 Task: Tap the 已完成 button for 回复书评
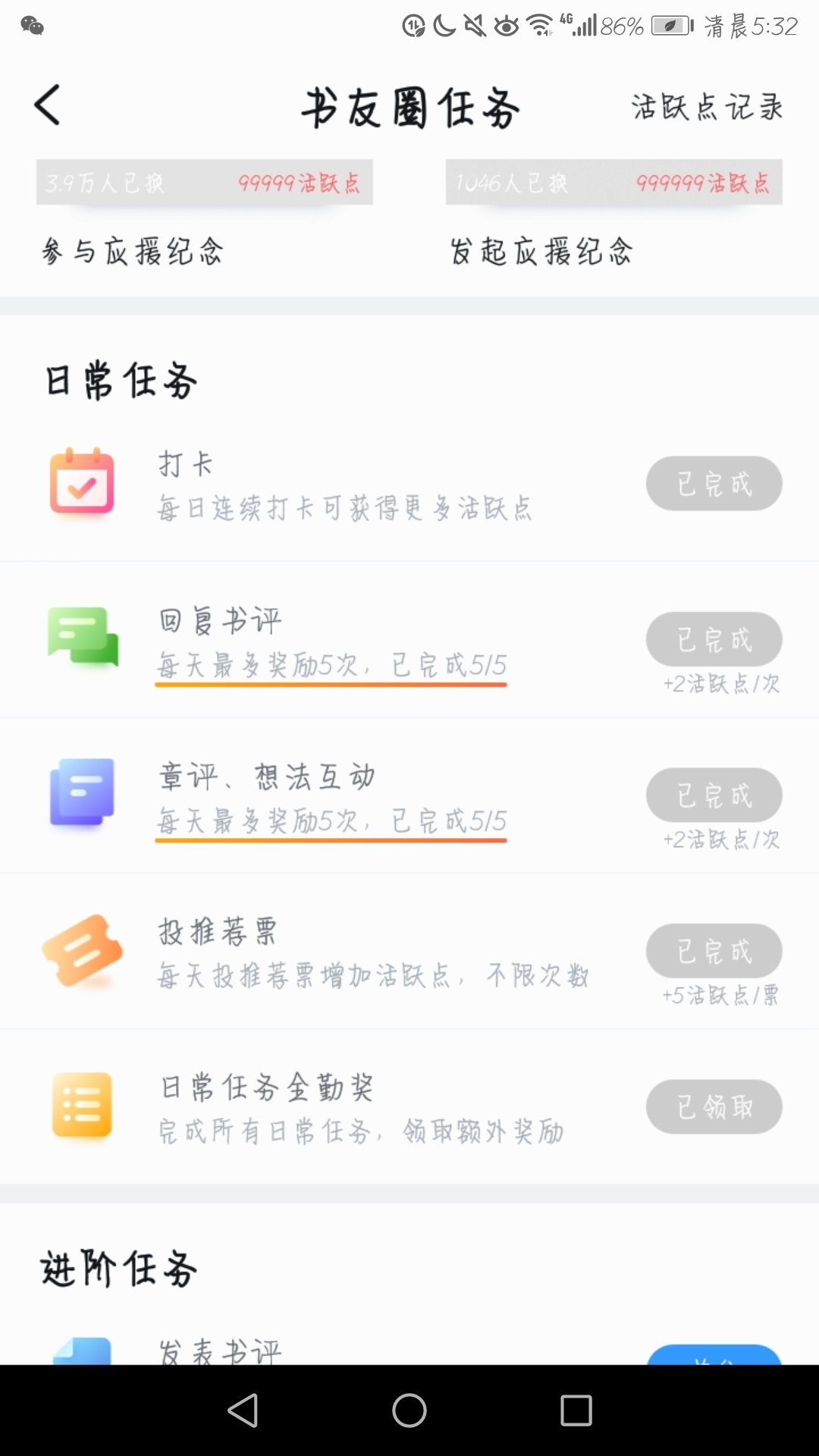click(714, 639)
